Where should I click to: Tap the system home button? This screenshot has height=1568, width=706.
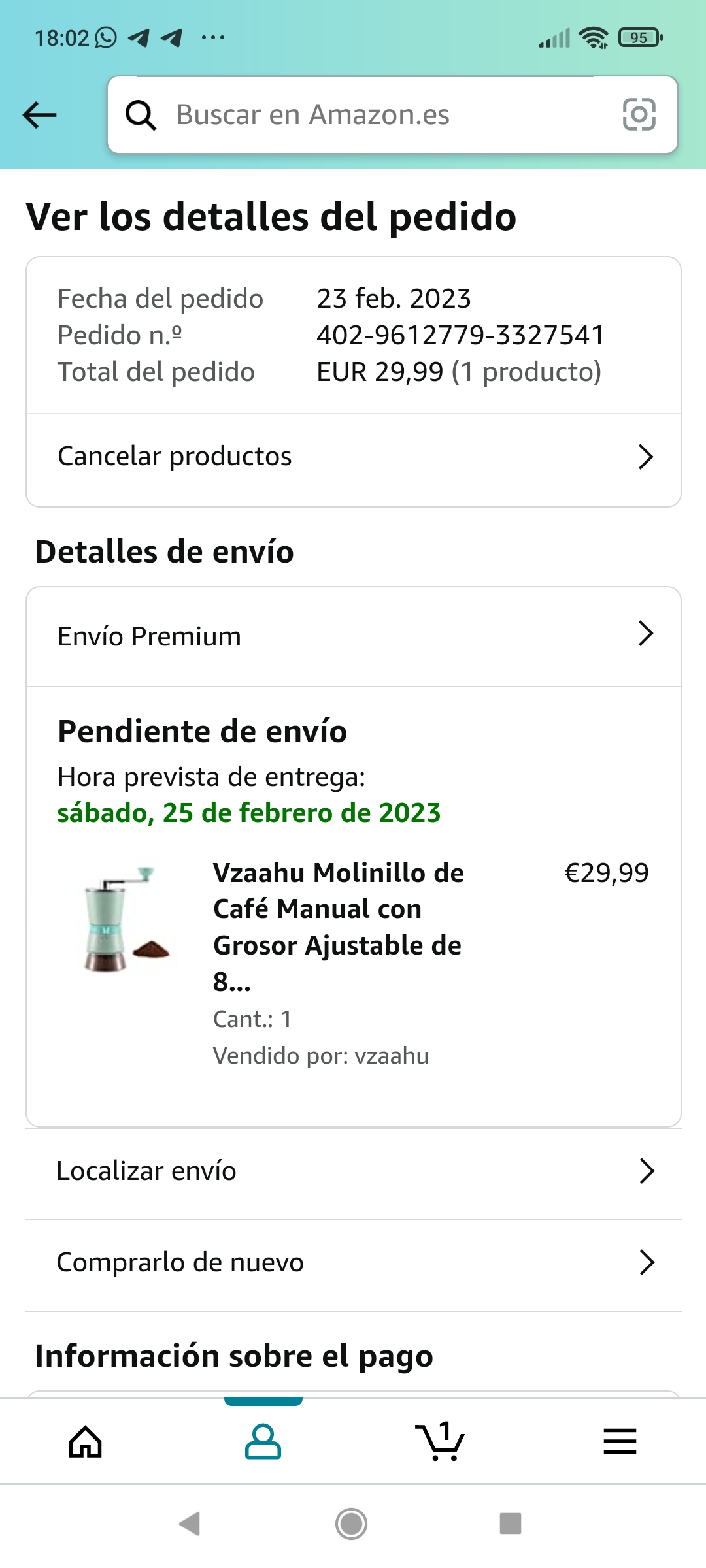[352, 1524]
